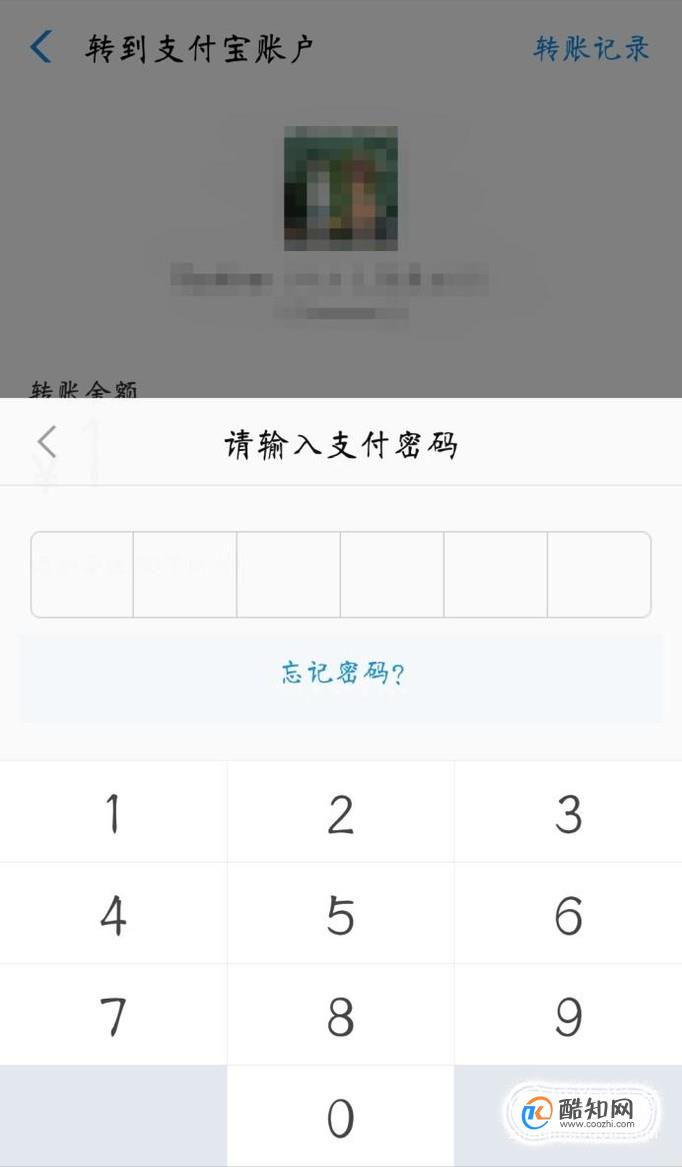The image size is (682, 1167).
Task: Enter digit 0 on the keypad
Action: [341, 1116]
